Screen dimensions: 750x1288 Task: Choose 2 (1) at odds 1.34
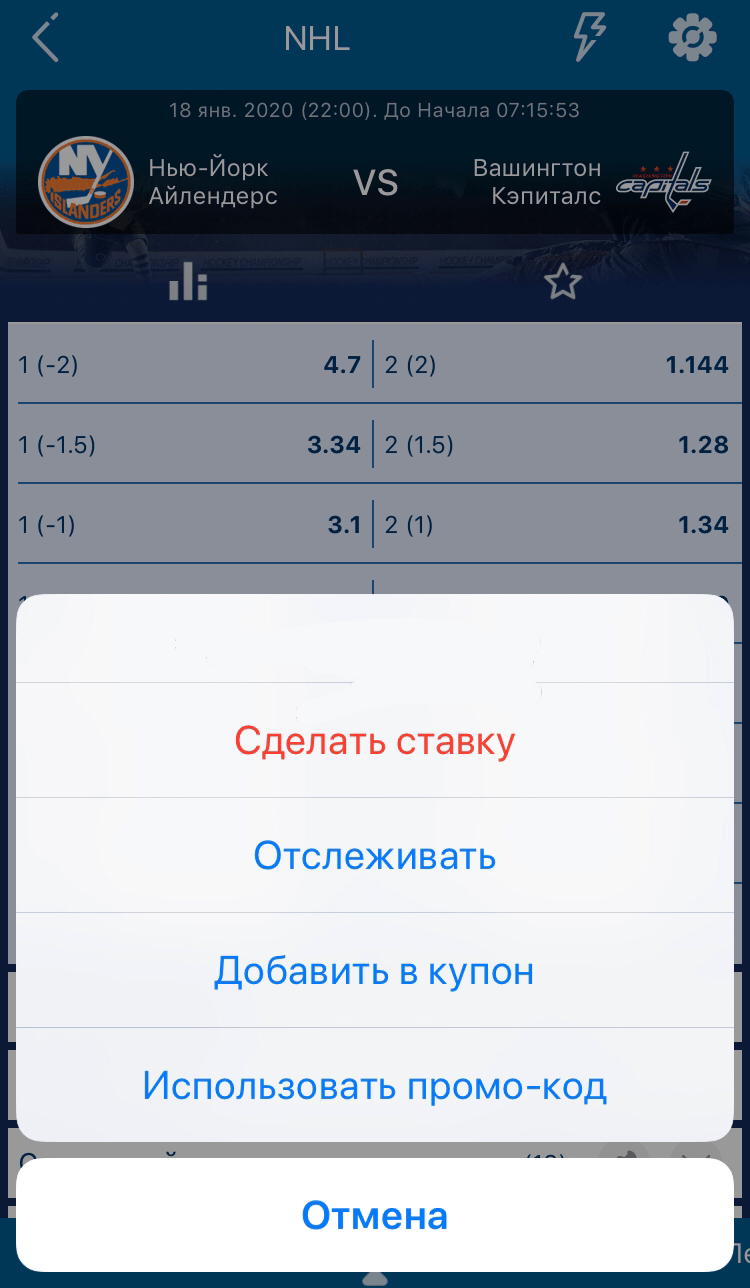click(x=556, y=524)
